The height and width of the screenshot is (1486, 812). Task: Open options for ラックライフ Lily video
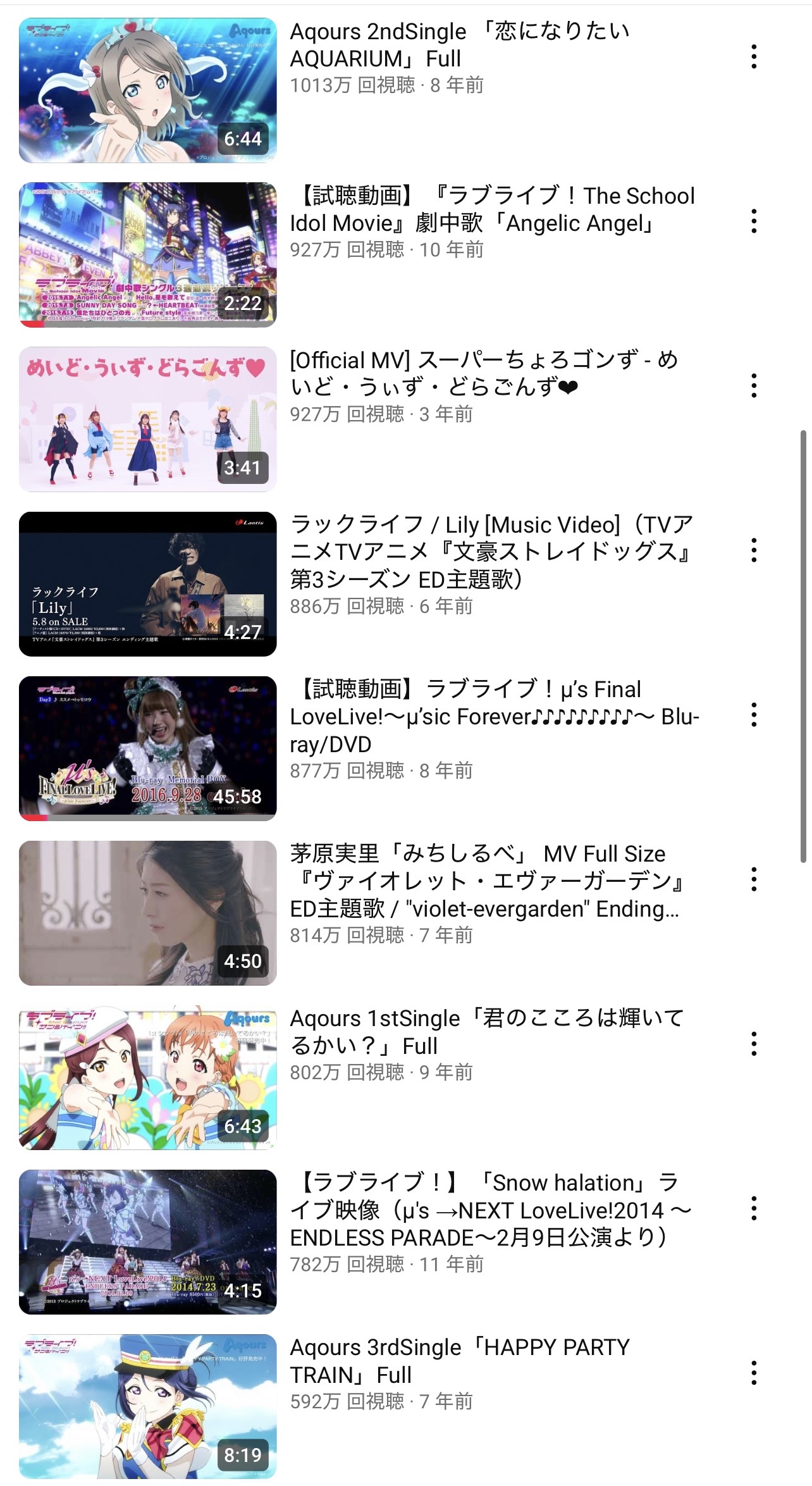point(754,550)
